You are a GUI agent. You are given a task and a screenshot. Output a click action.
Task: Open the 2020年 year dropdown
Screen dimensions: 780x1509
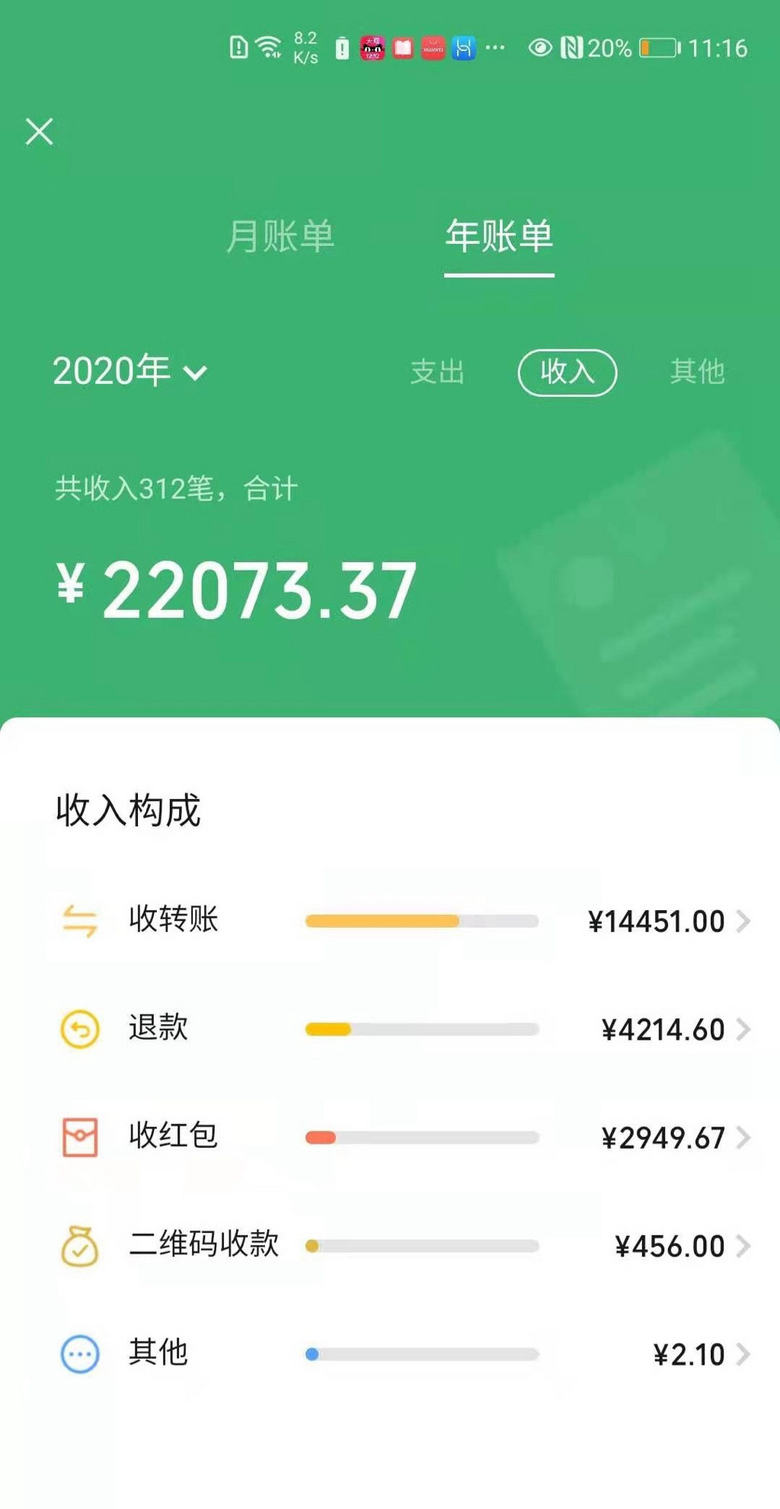pos(130,372)
